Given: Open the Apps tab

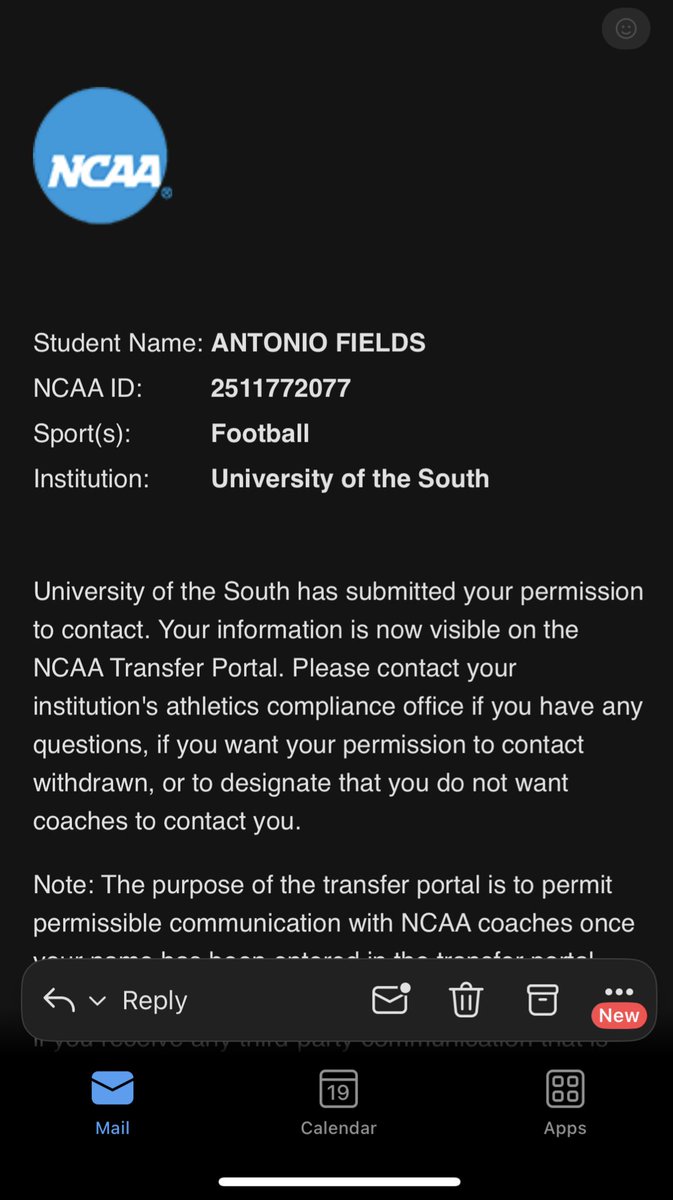Looking at the screenshot, I should 565,1102.
